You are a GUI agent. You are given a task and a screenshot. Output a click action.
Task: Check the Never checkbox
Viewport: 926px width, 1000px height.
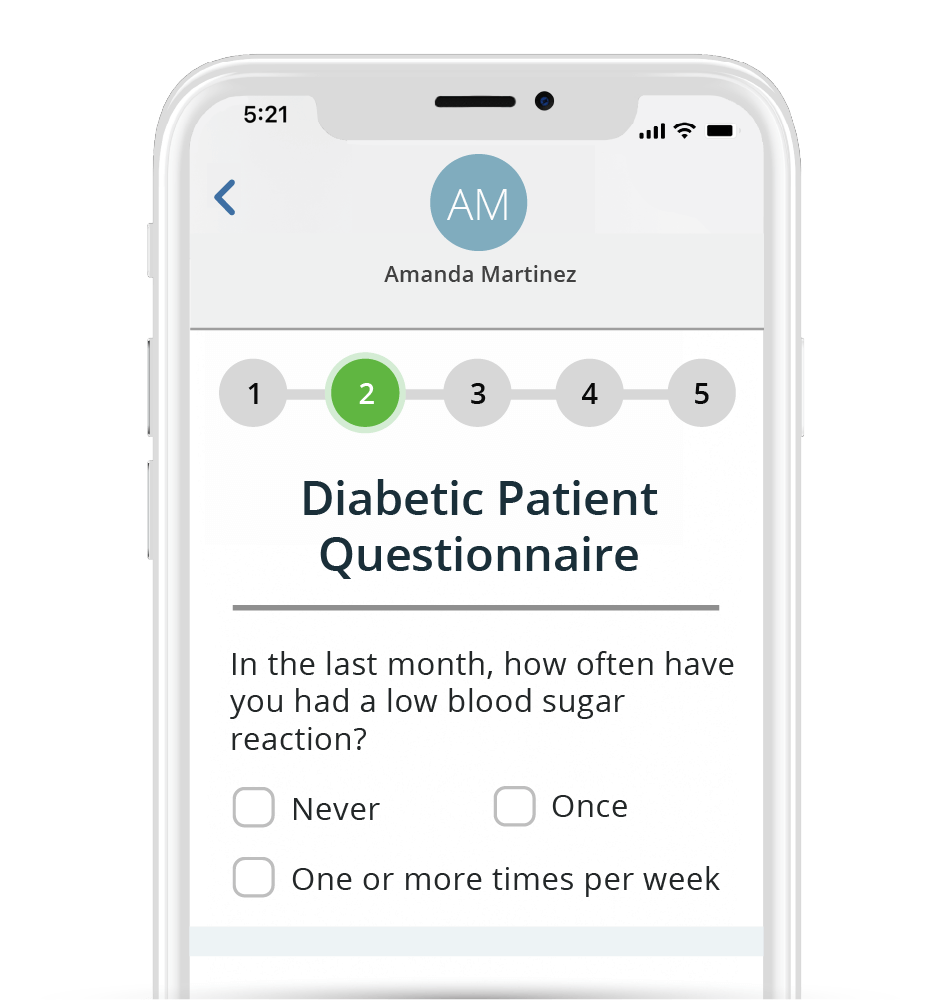pos(254,808)
